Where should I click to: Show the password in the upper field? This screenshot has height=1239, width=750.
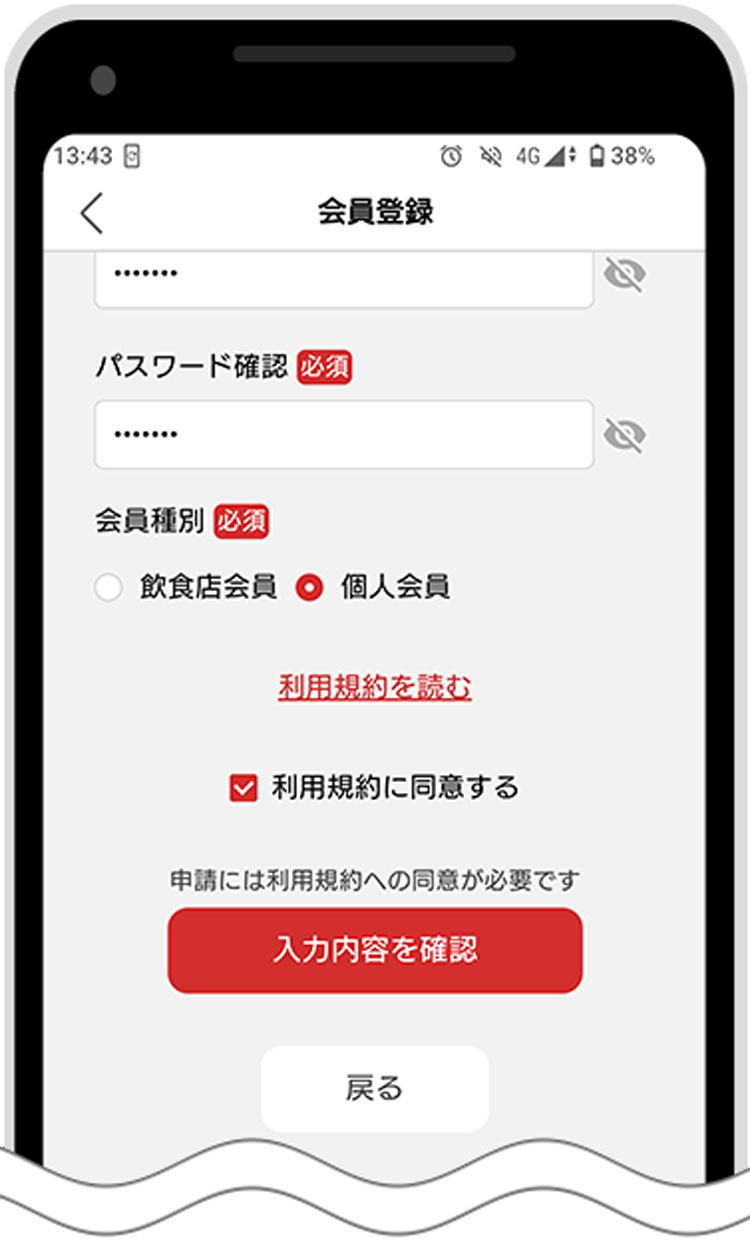[x=625, y=273]
